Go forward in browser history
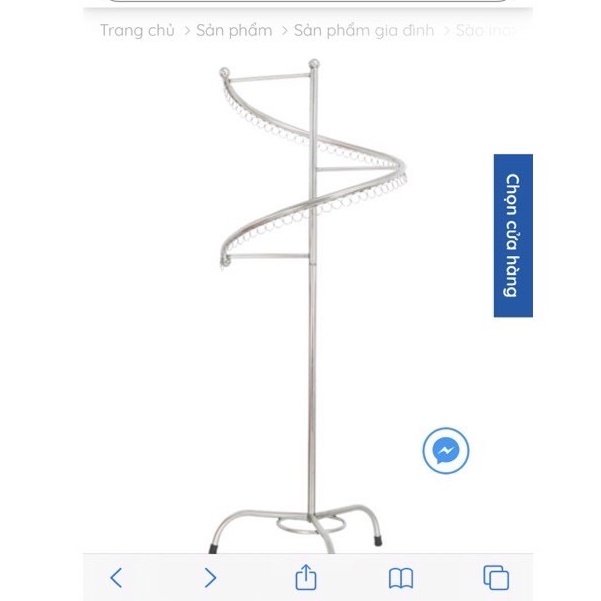601x601 pixels. pyautogui.click(x=210, y=577)
